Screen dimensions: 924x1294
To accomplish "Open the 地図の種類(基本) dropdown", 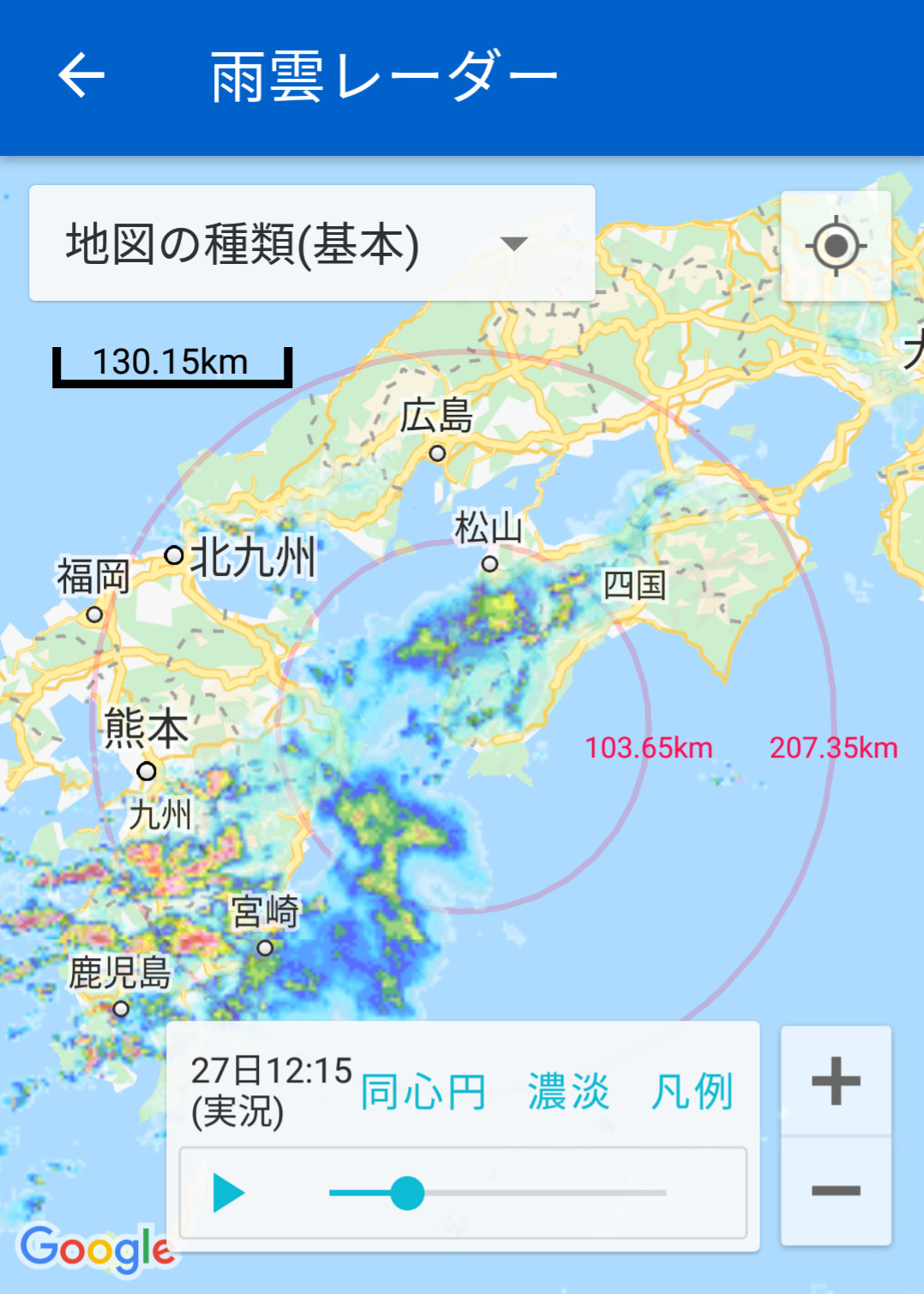I will click(312, 243).
